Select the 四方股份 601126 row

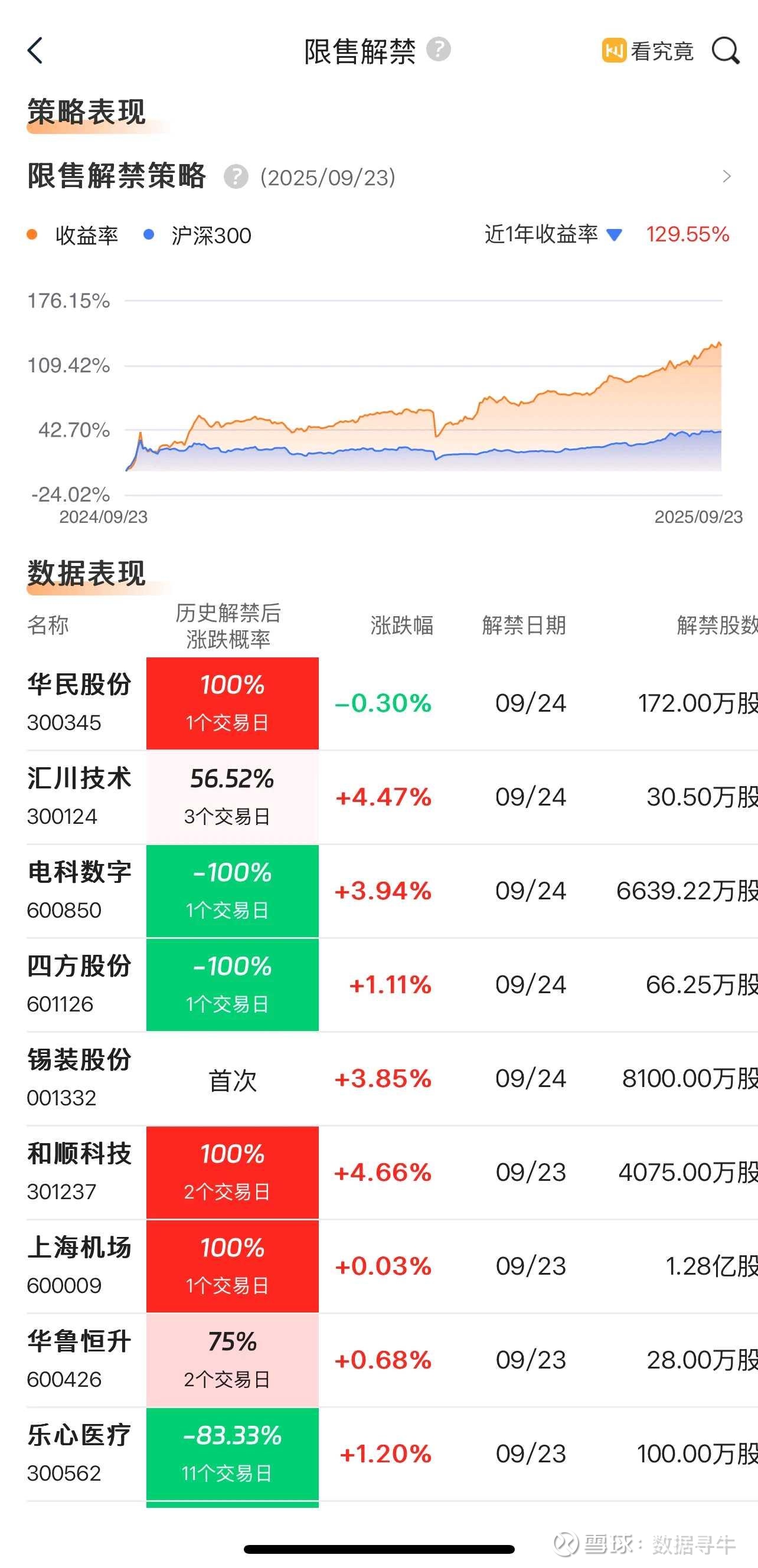tap(79, 984)
